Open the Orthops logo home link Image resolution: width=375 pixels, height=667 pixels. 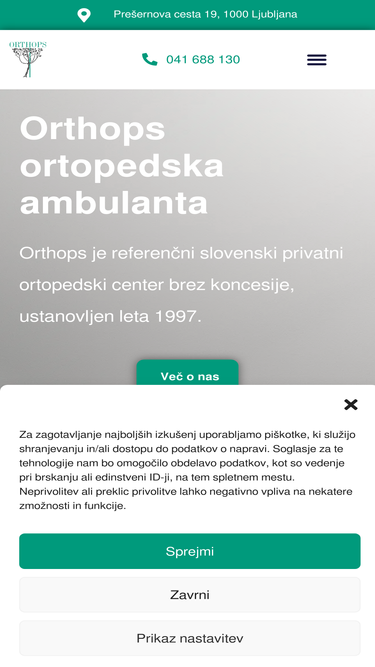(x=28, y=59)
